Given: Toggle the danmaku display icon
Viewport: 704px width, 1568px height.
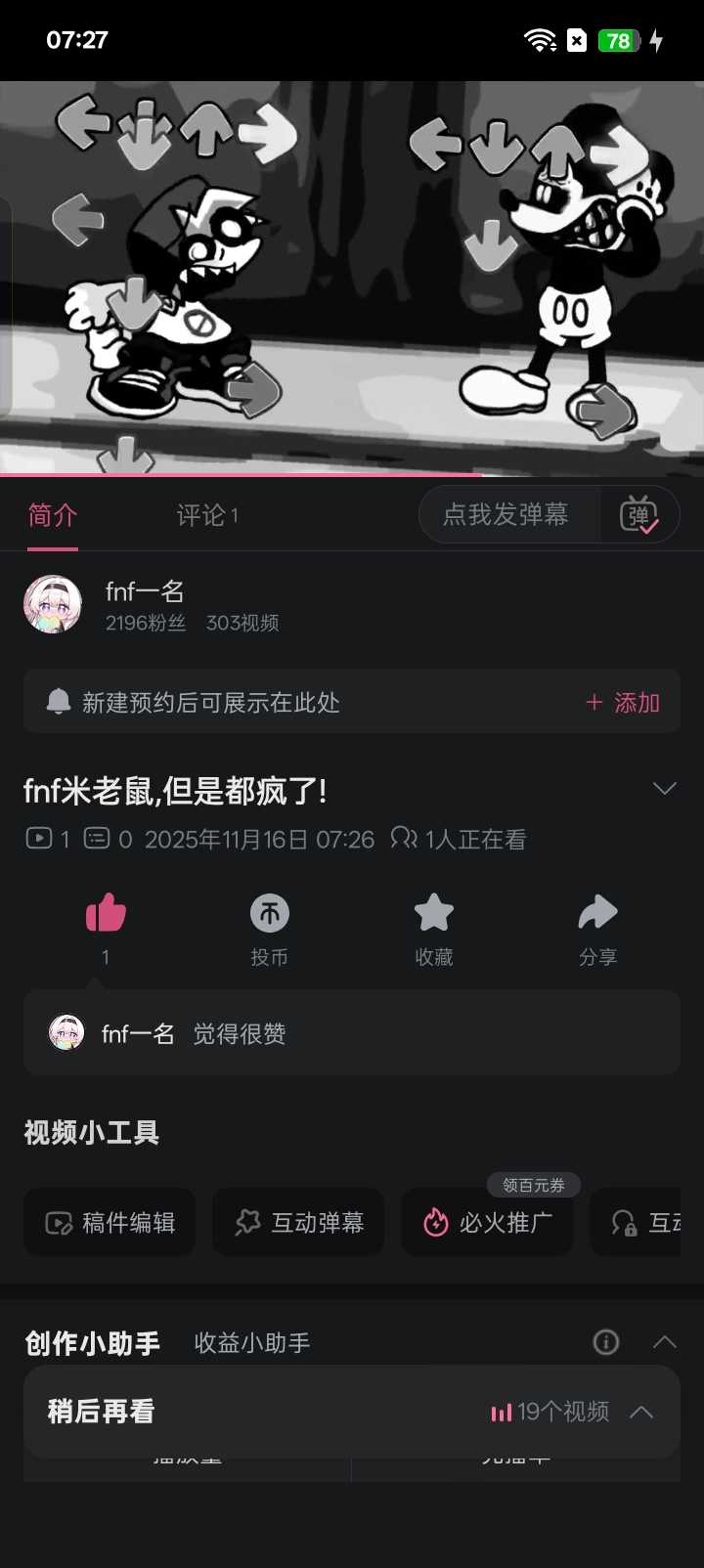Looking at the screenshot, I should click(638, 514).
